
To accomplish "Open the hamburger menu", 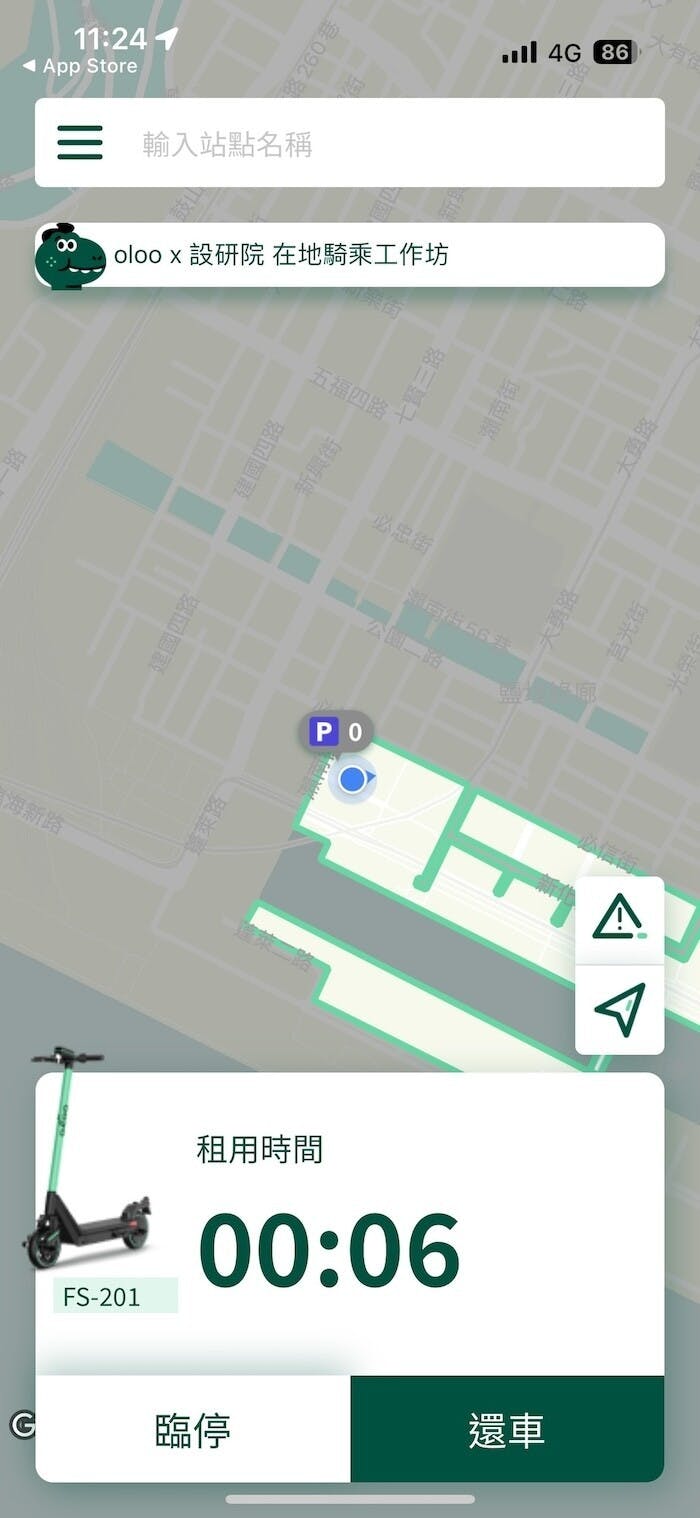I will pyautogui.click(x=80, y=143).
